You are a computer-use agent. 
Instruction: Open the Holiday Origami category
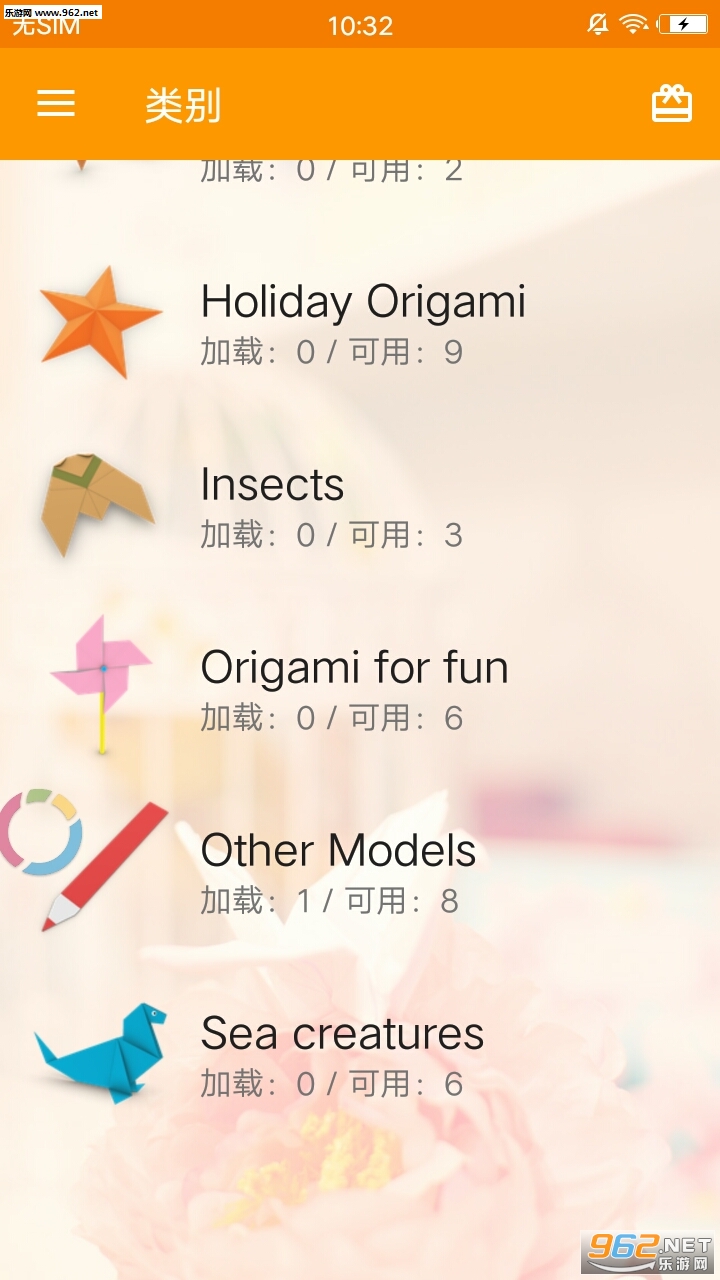pos(362,322)
